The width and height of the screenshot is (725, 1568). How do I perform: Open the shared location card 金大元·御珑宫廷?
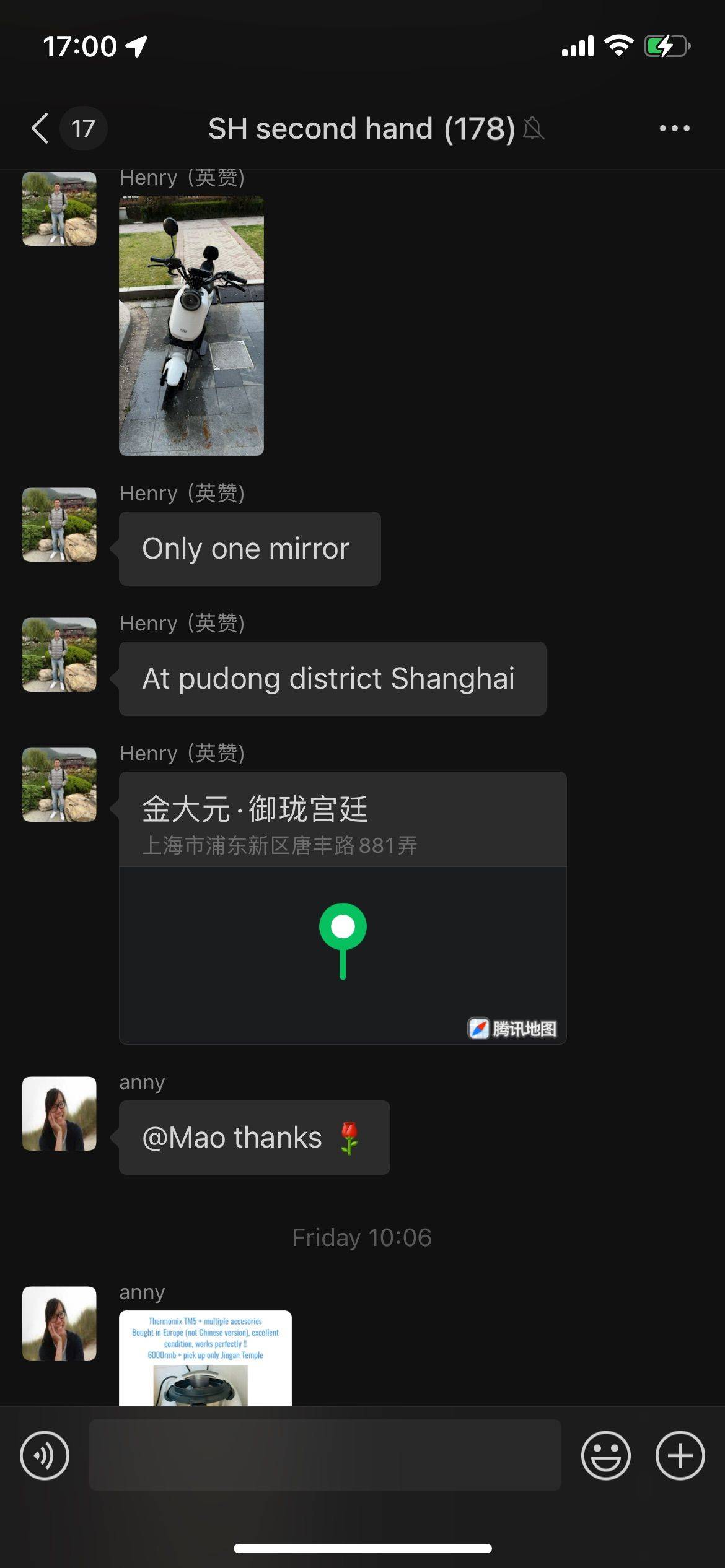343,908
